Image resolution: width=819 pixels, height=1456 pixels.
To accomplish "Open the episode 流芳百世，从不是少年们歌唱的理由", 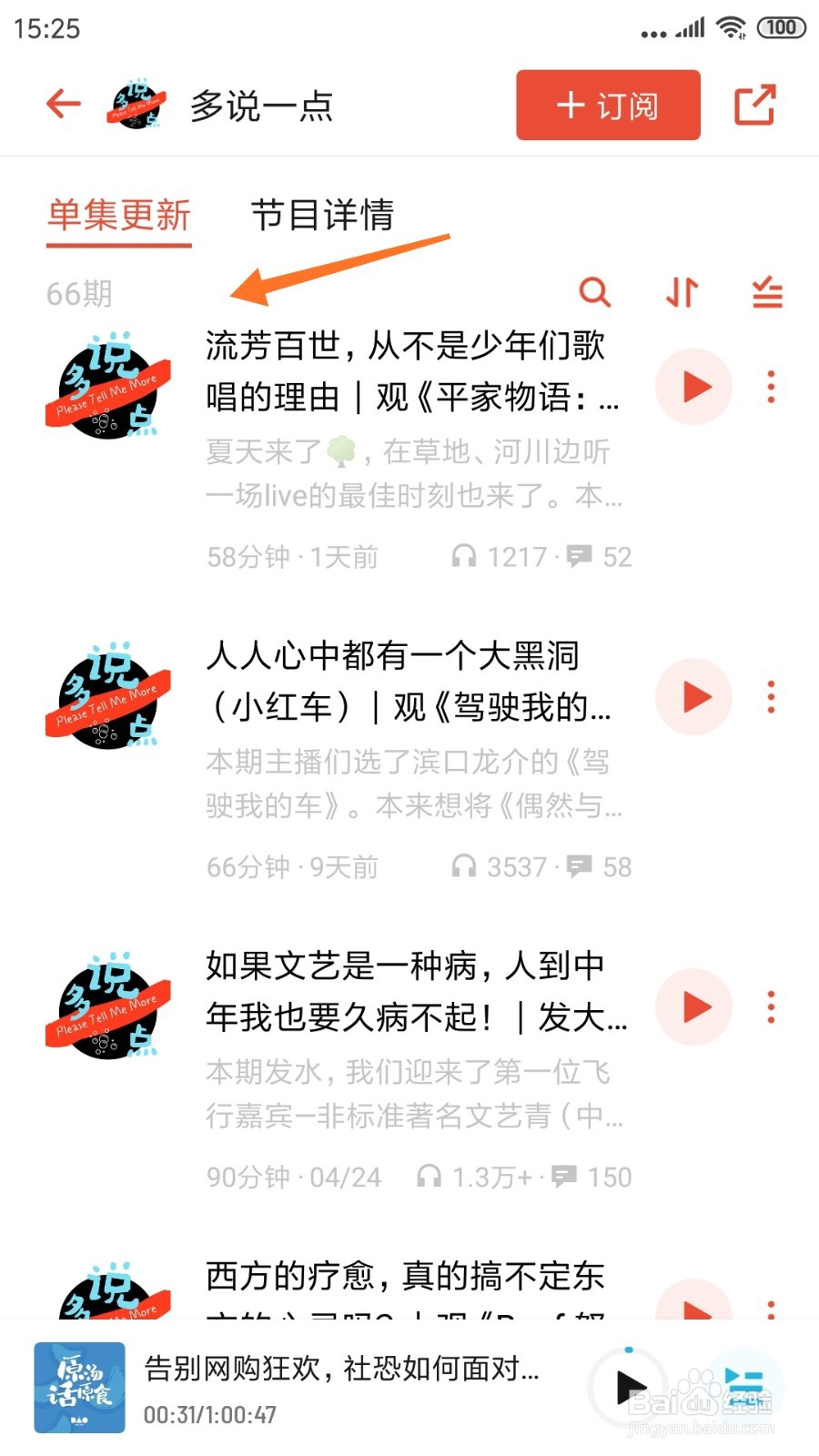I will (409, 370).
